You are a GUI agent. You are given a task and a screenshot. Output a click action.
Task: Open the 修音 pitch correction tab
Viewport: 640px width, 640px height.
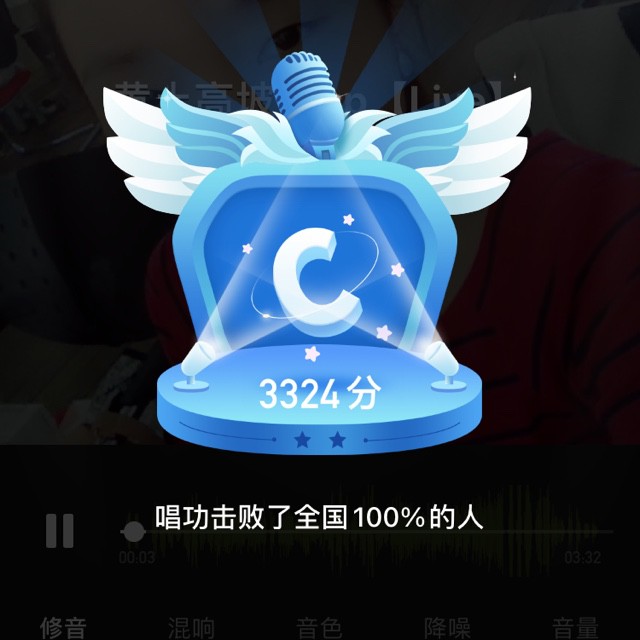(63, 628)
